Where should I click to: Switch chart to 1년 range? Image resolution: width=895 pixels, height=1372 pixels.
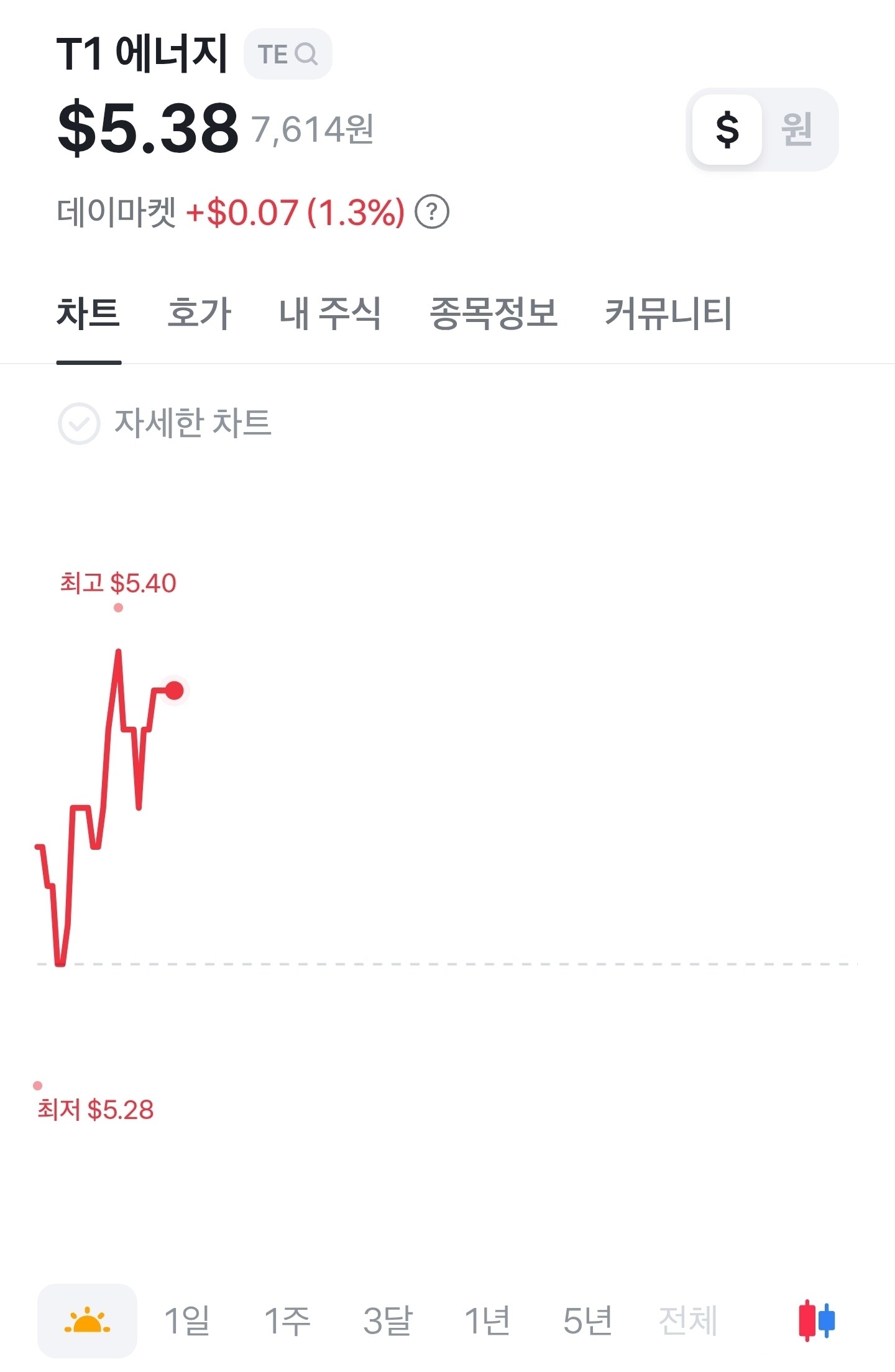[488, 1320]
